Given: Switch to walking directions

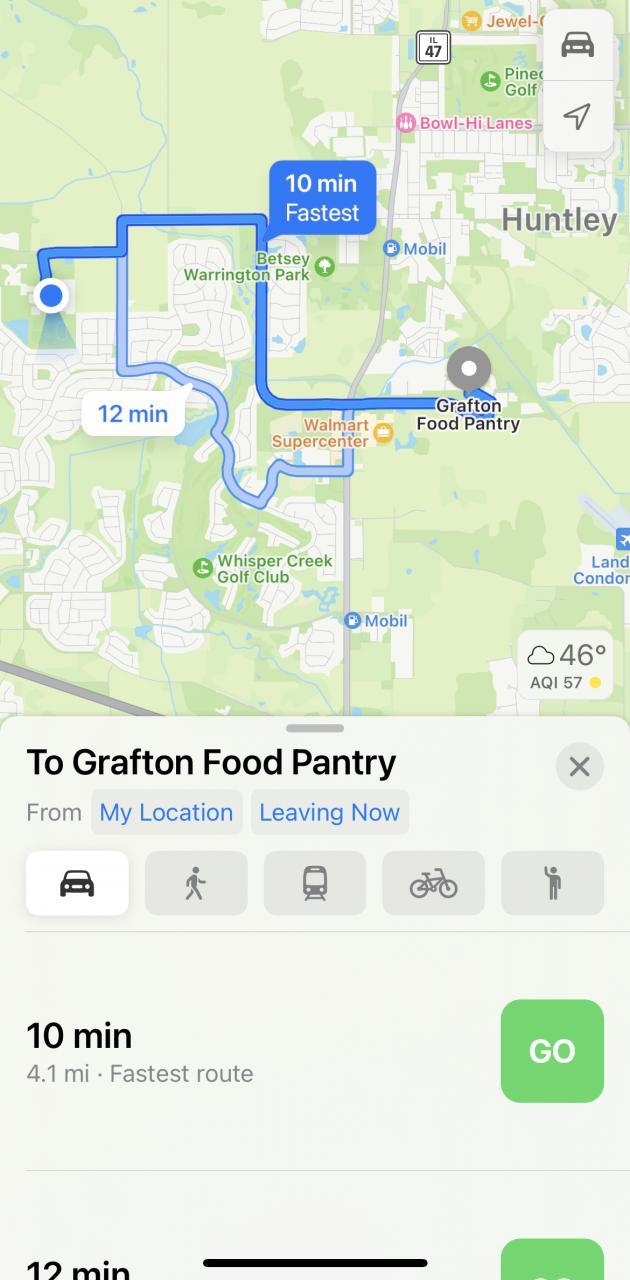Looking at the screenshot, I should click(x=196, y=883).
